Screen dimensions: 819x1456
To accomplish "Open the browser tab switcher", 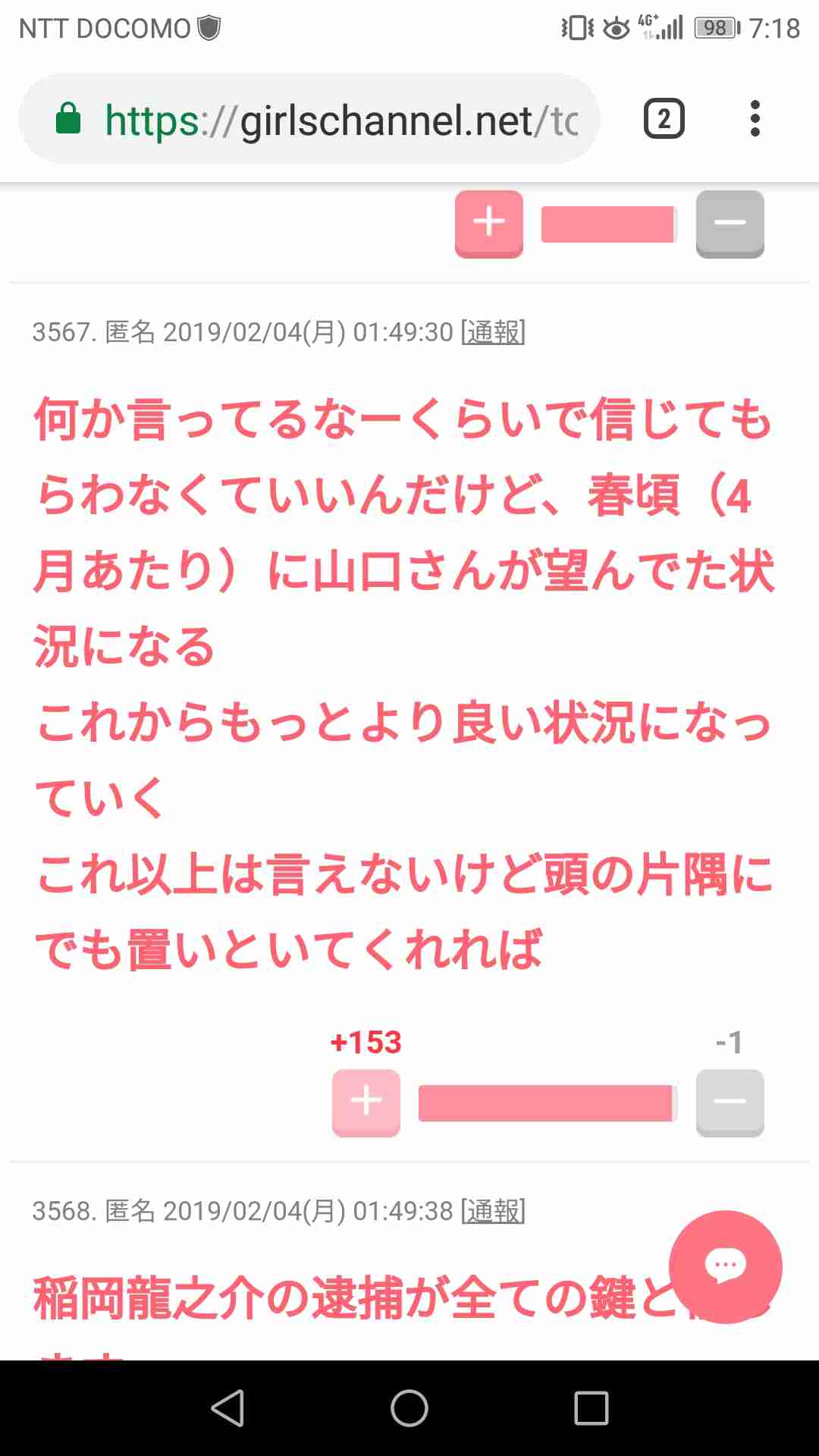I will [x=664, y=119].
